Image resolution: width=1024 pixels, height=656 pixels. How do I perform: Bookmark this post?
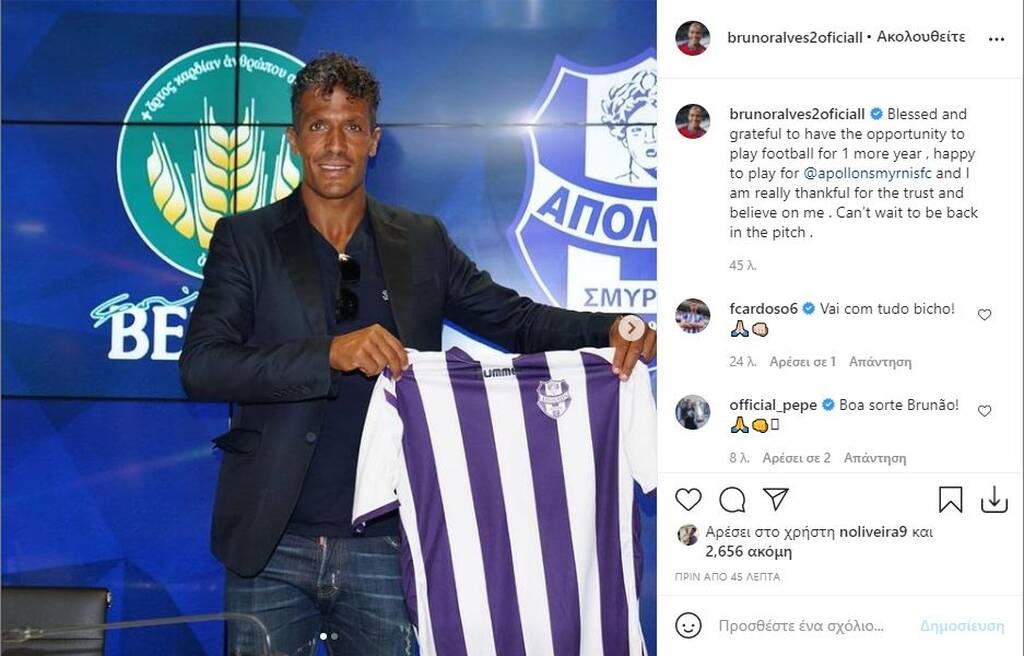pyautogui.click(x=950, y=499)
